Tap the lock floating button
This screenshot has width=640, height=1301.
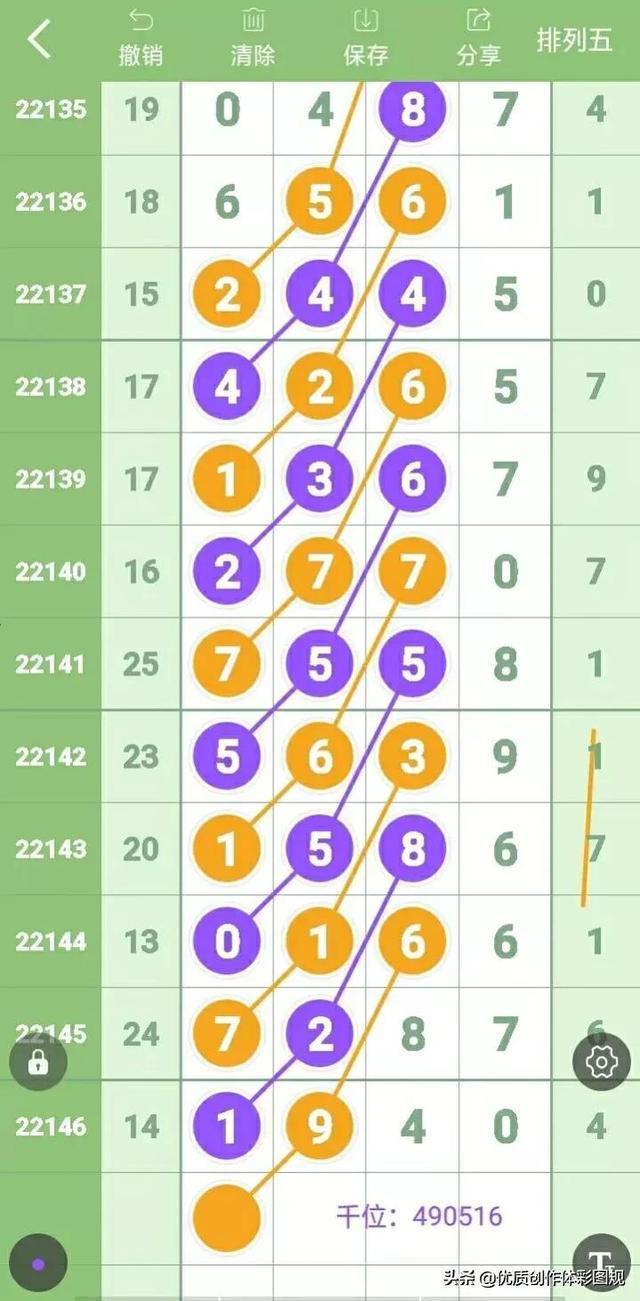click(38, 1063)
